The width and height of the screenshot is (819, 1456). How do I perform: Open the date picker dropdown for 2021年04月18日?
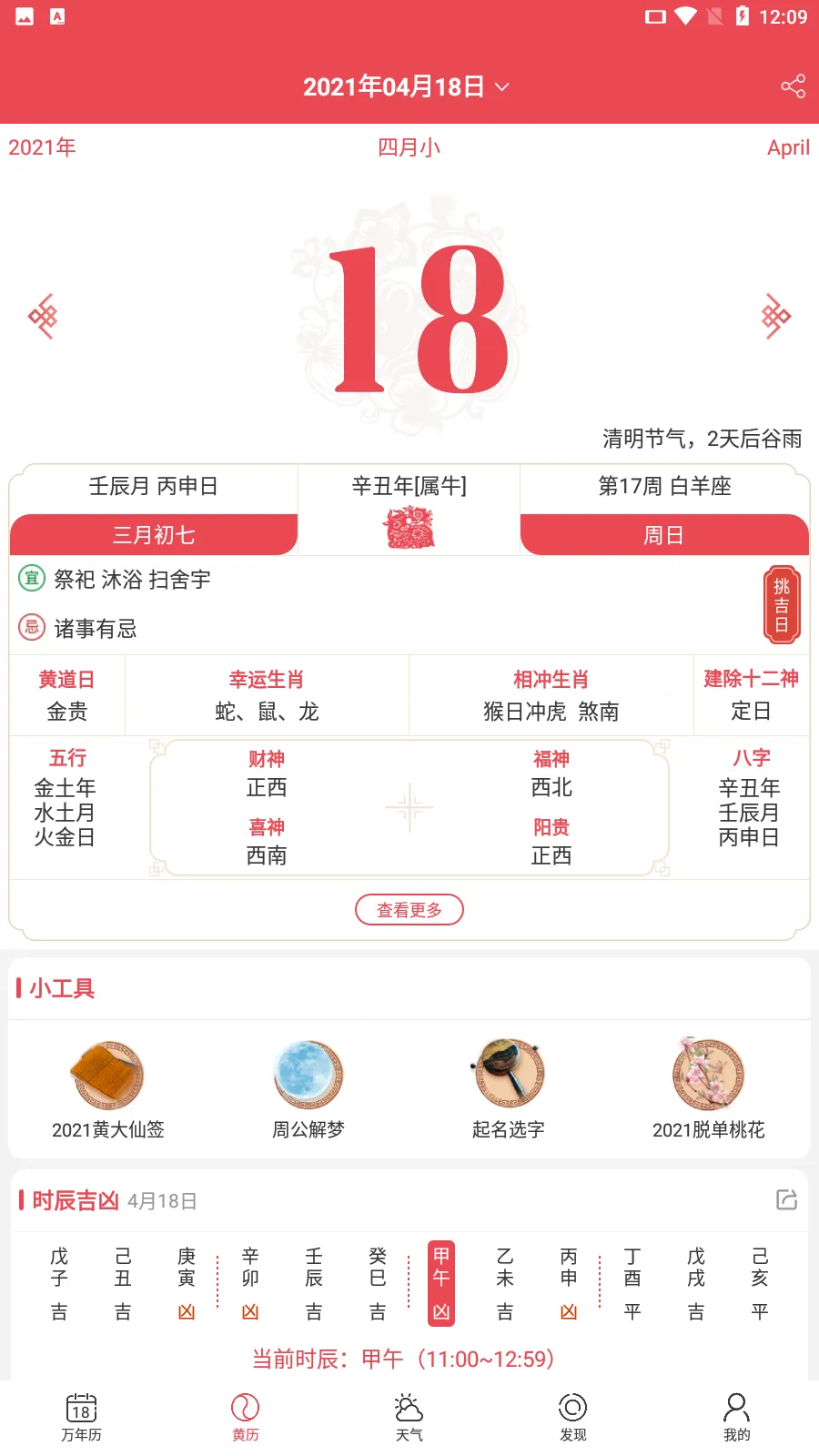(406, 87)
